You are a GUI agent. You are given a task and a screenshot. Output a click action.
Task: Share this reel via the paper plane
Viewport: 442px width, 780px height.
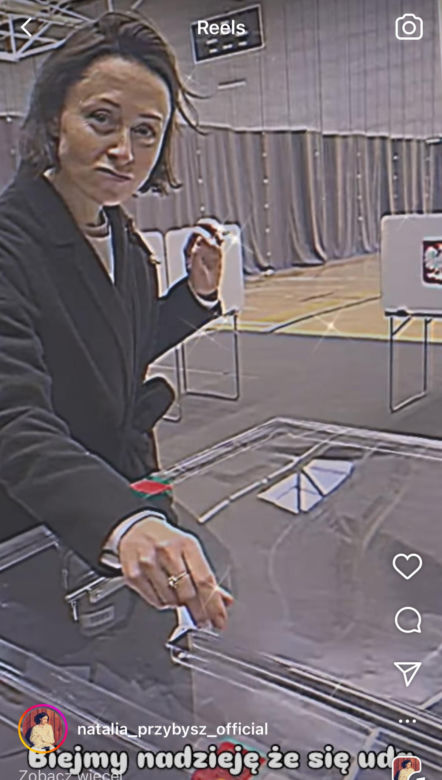pos(408,674)
